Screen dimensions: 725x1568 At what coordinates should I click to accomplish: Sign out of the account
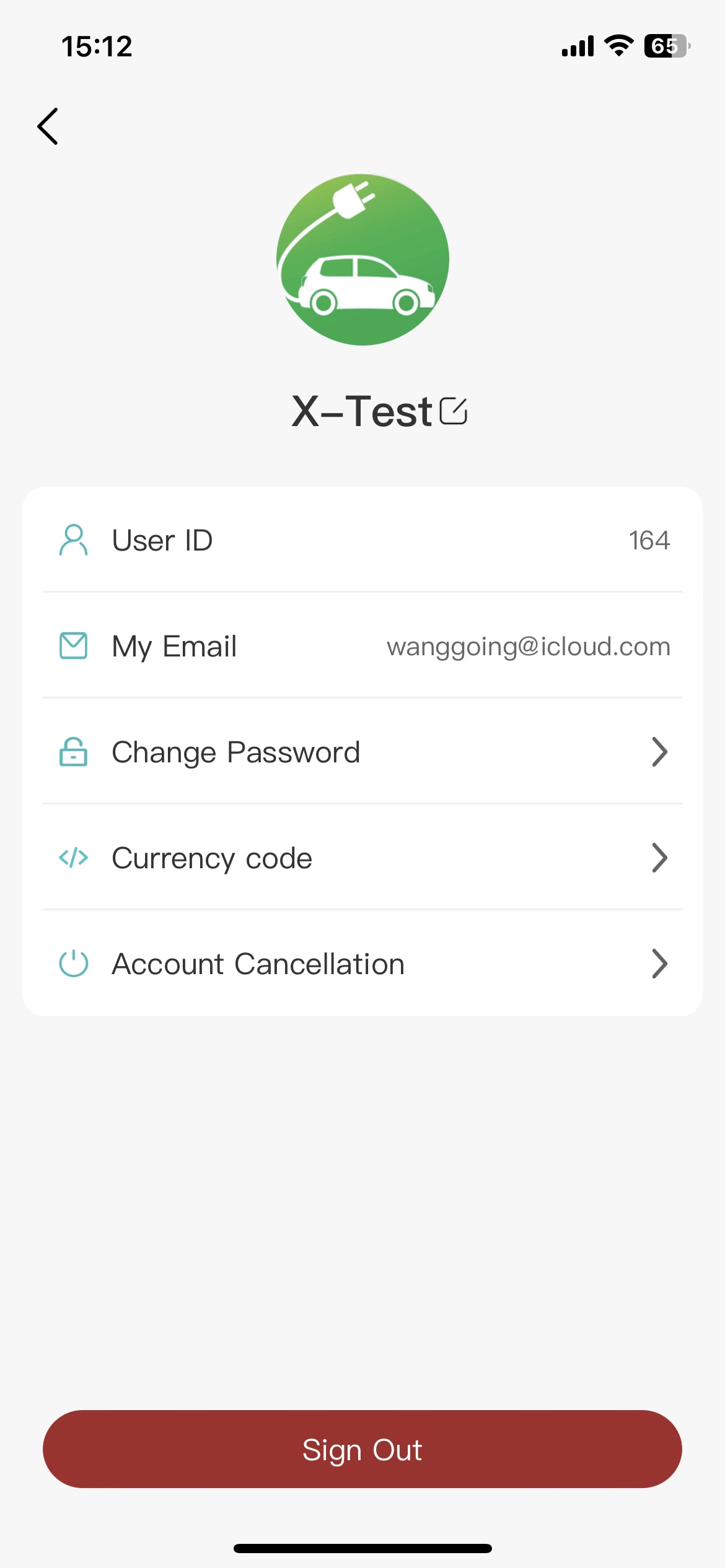[x=362, y=1449]
